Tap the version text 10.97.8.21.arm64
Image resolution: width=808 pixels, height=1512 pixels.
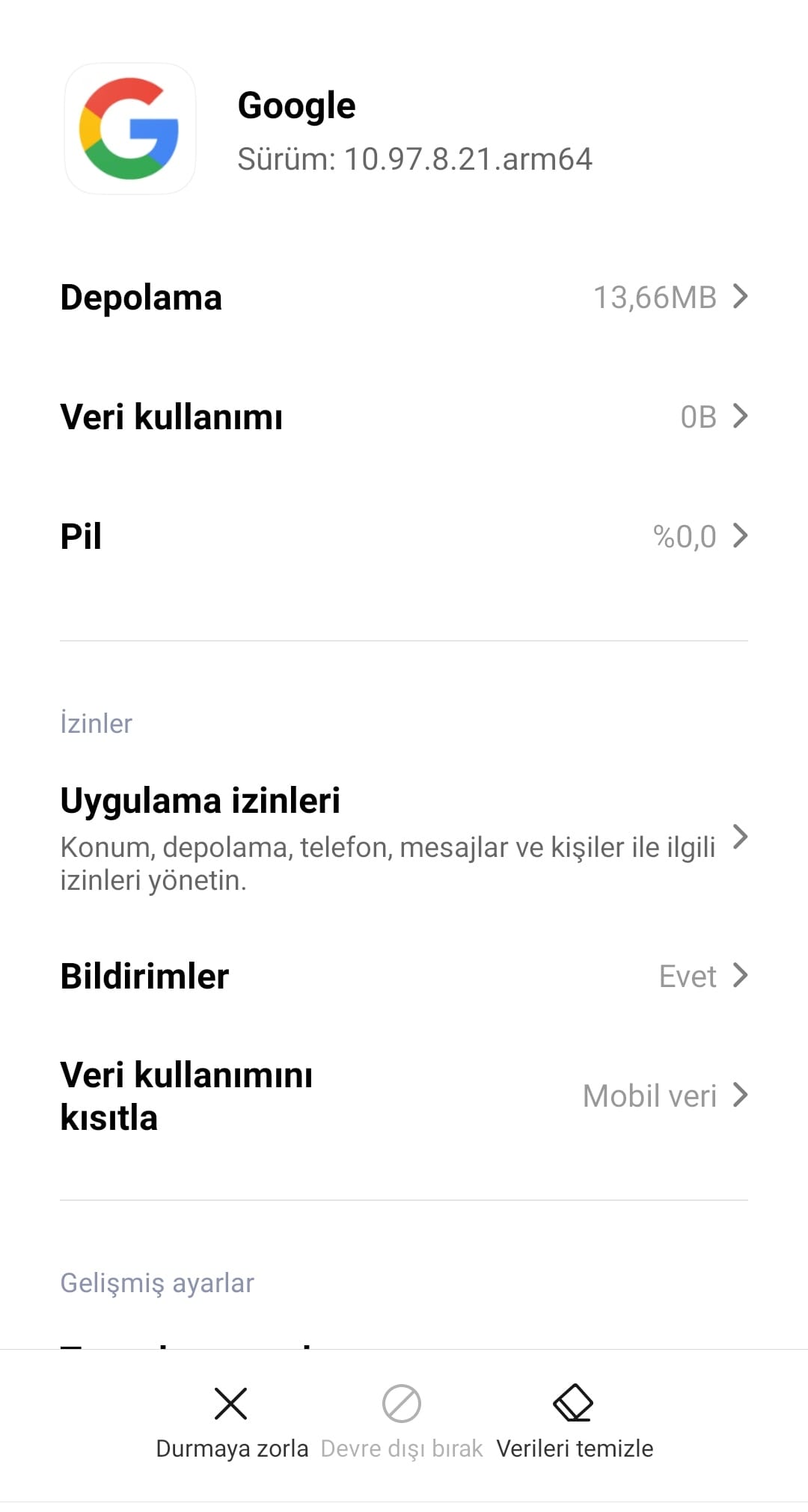point(416,159)
